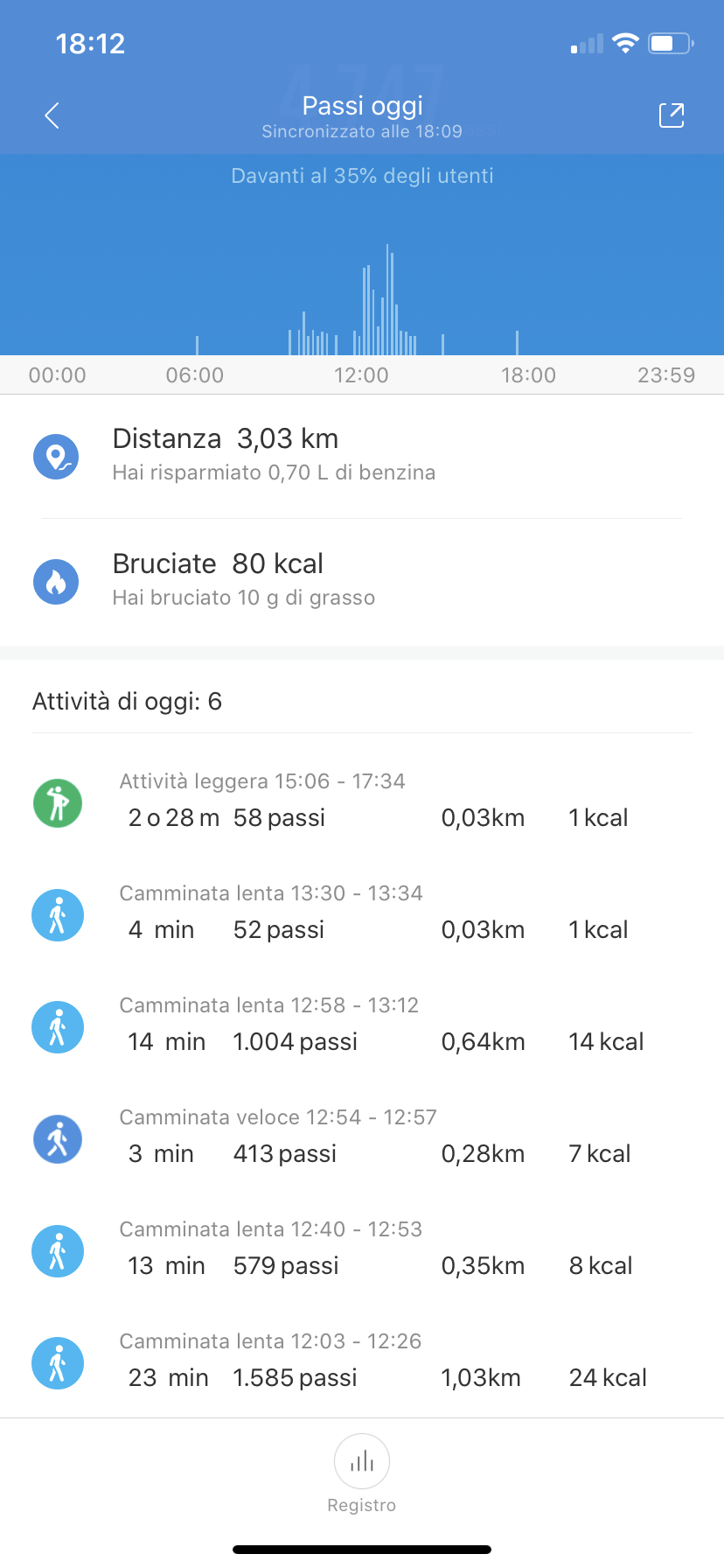Open Attività leggera 15:06 - 17:34 entry
Viewport: 724px width, 1568px height.
[x=362, y=801]
